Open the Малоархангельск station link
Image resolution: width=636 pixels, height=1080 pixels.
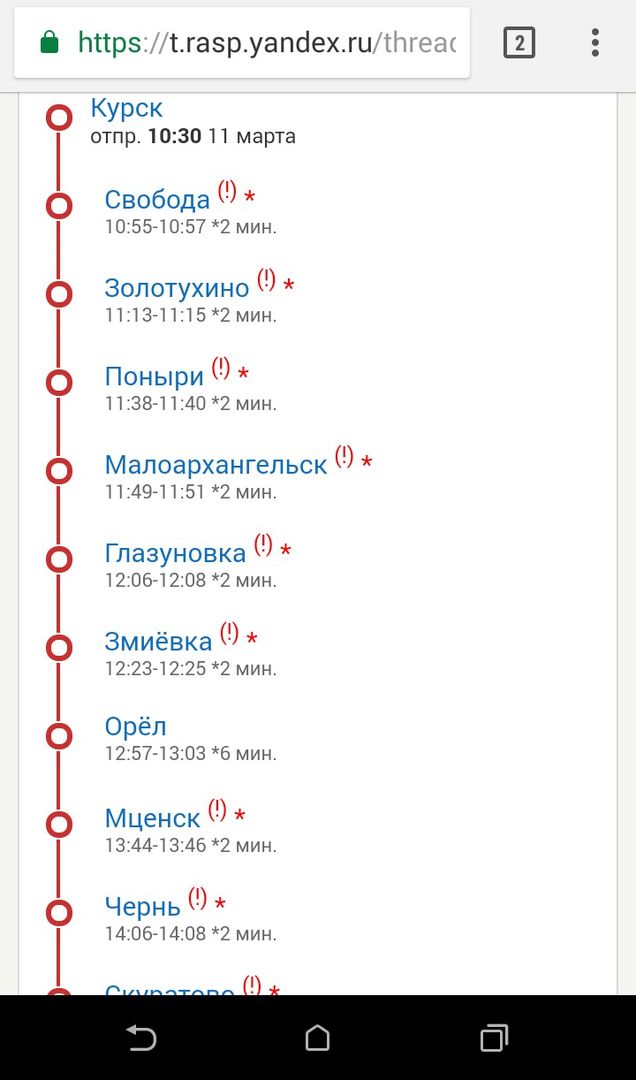(215, 465)
